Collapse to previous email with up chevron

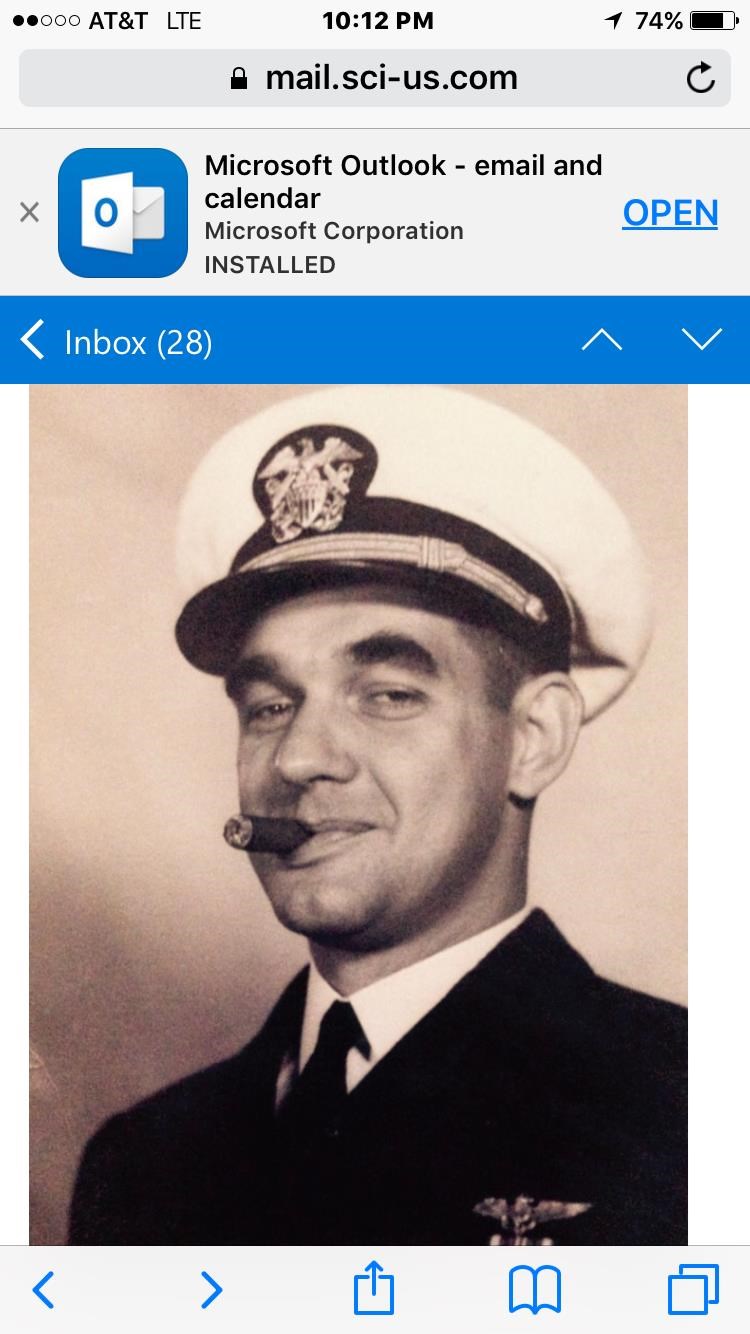coord(602,339)
